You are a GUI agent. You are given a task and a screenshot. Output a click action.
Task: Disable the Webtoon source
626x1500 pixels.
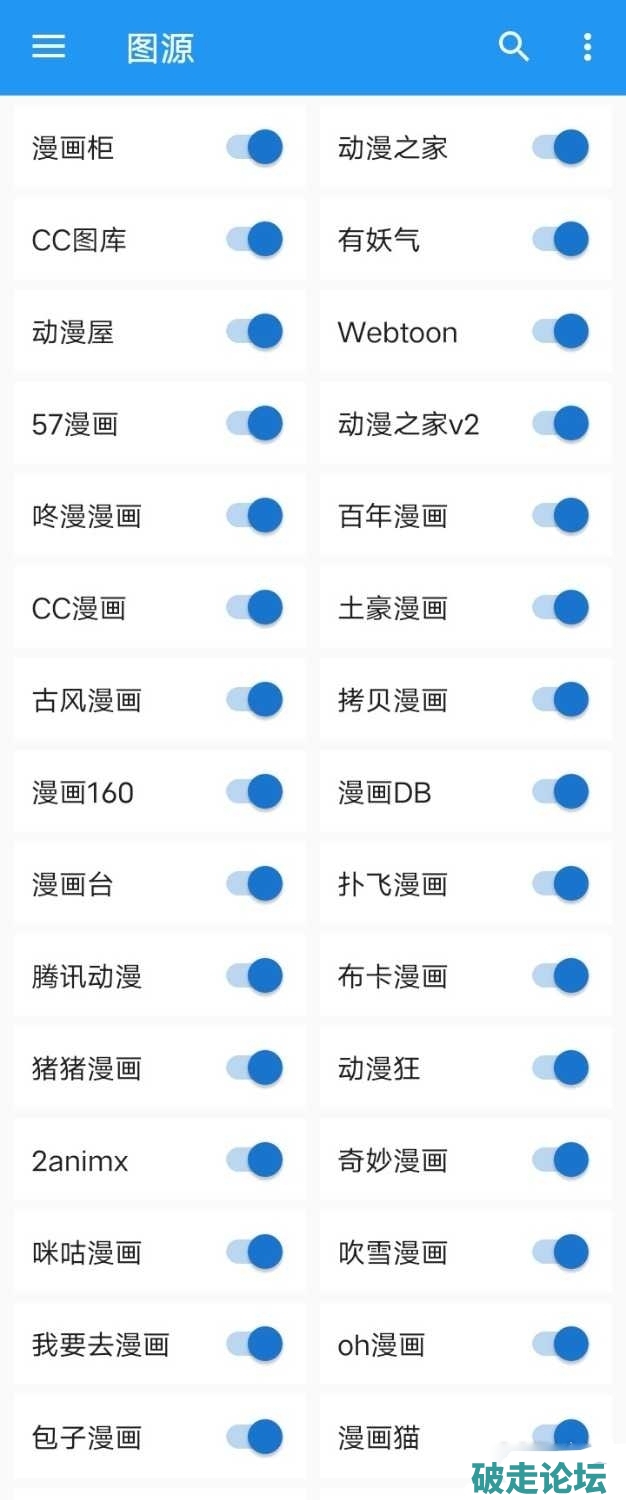[x=561, y=332]
